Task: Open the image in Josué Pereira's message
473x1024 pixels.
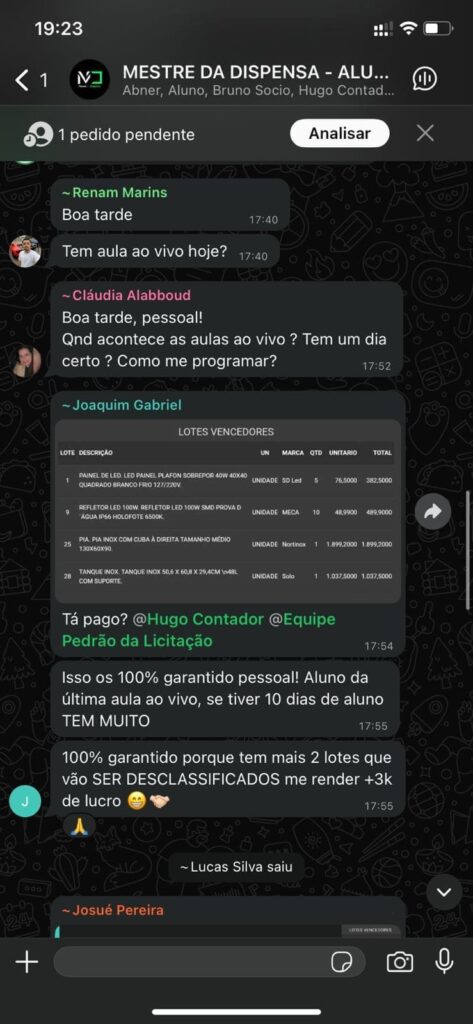Action: 228,930
